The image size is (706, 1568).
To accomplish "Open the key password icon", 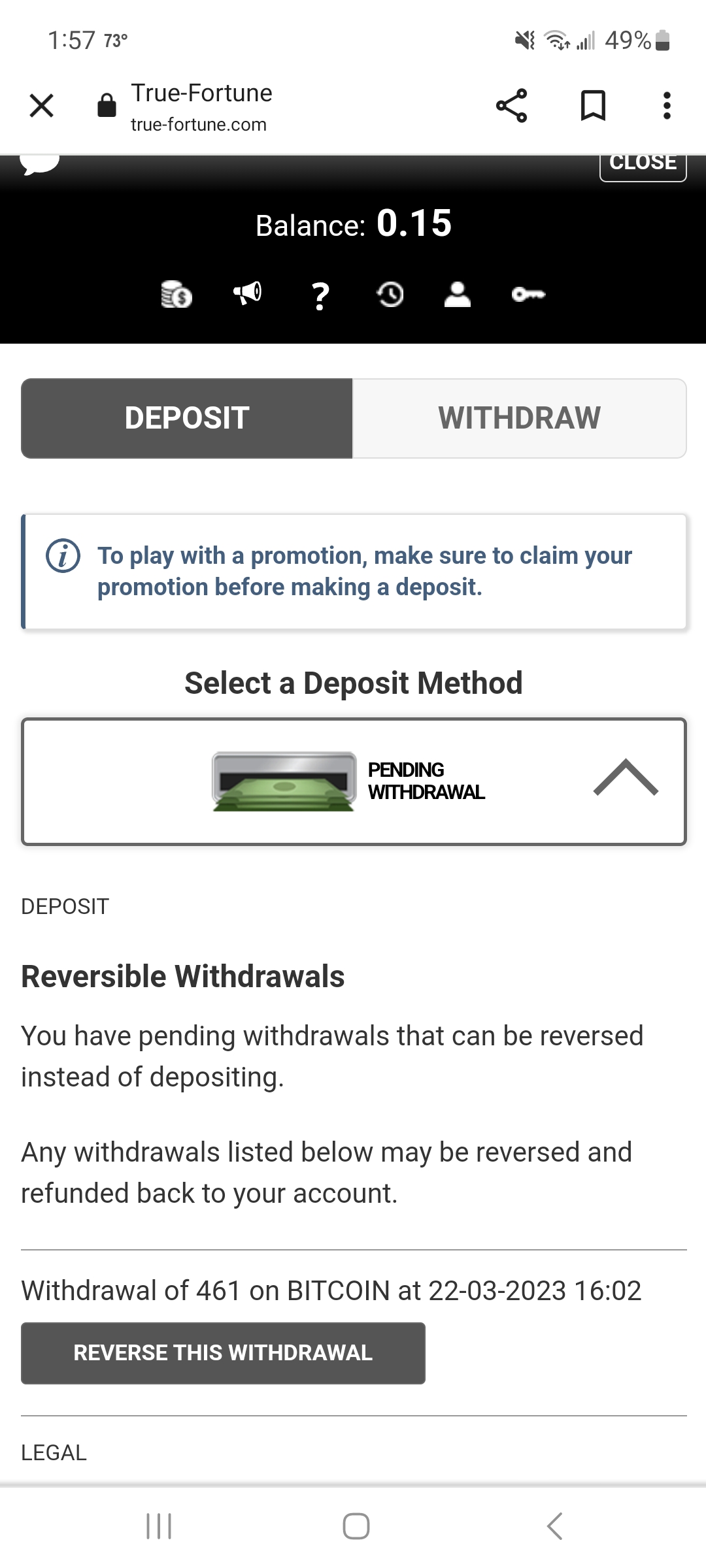I will [x=528, y=295].
